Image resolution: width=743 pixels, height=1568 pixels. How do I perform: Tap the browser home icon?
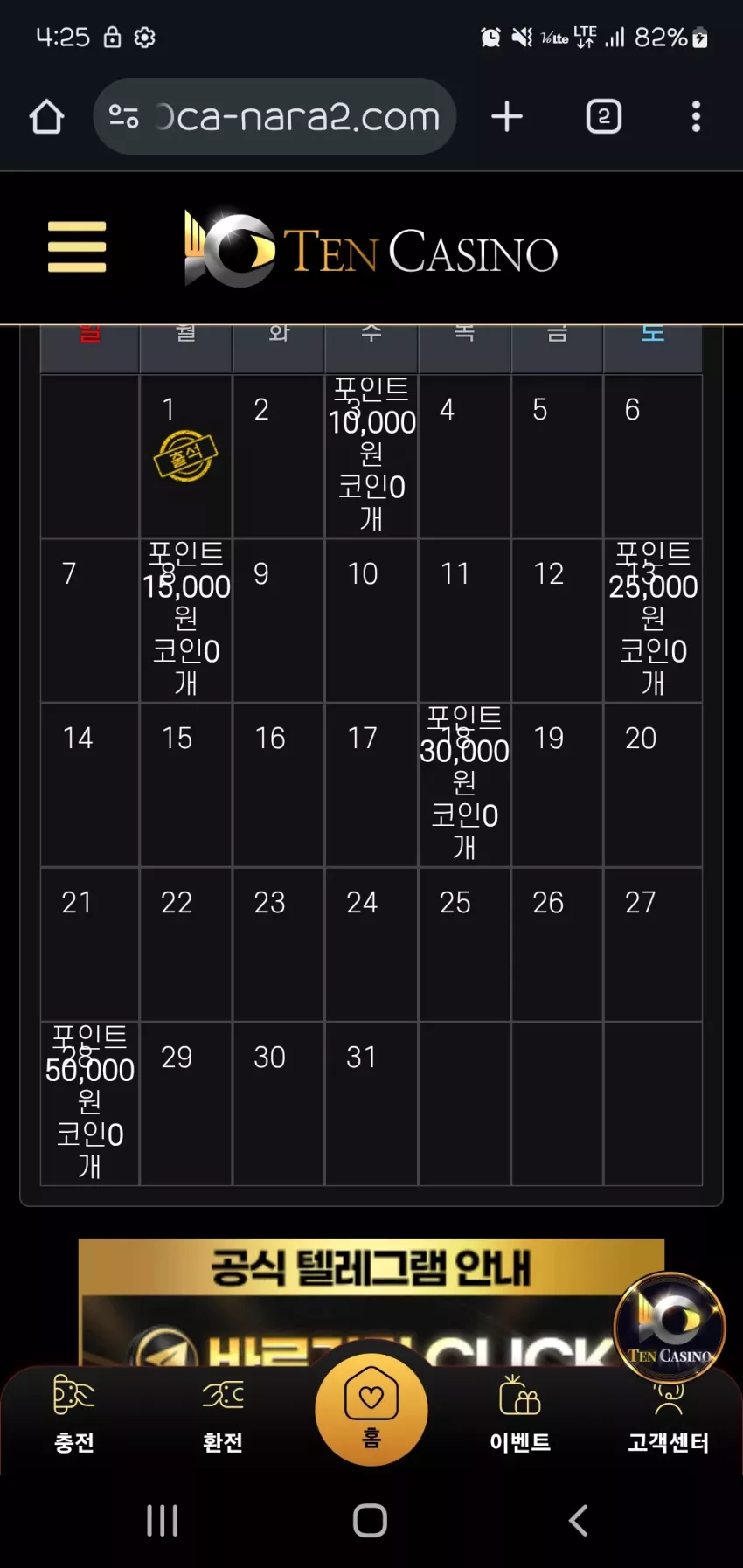point(46,116)
